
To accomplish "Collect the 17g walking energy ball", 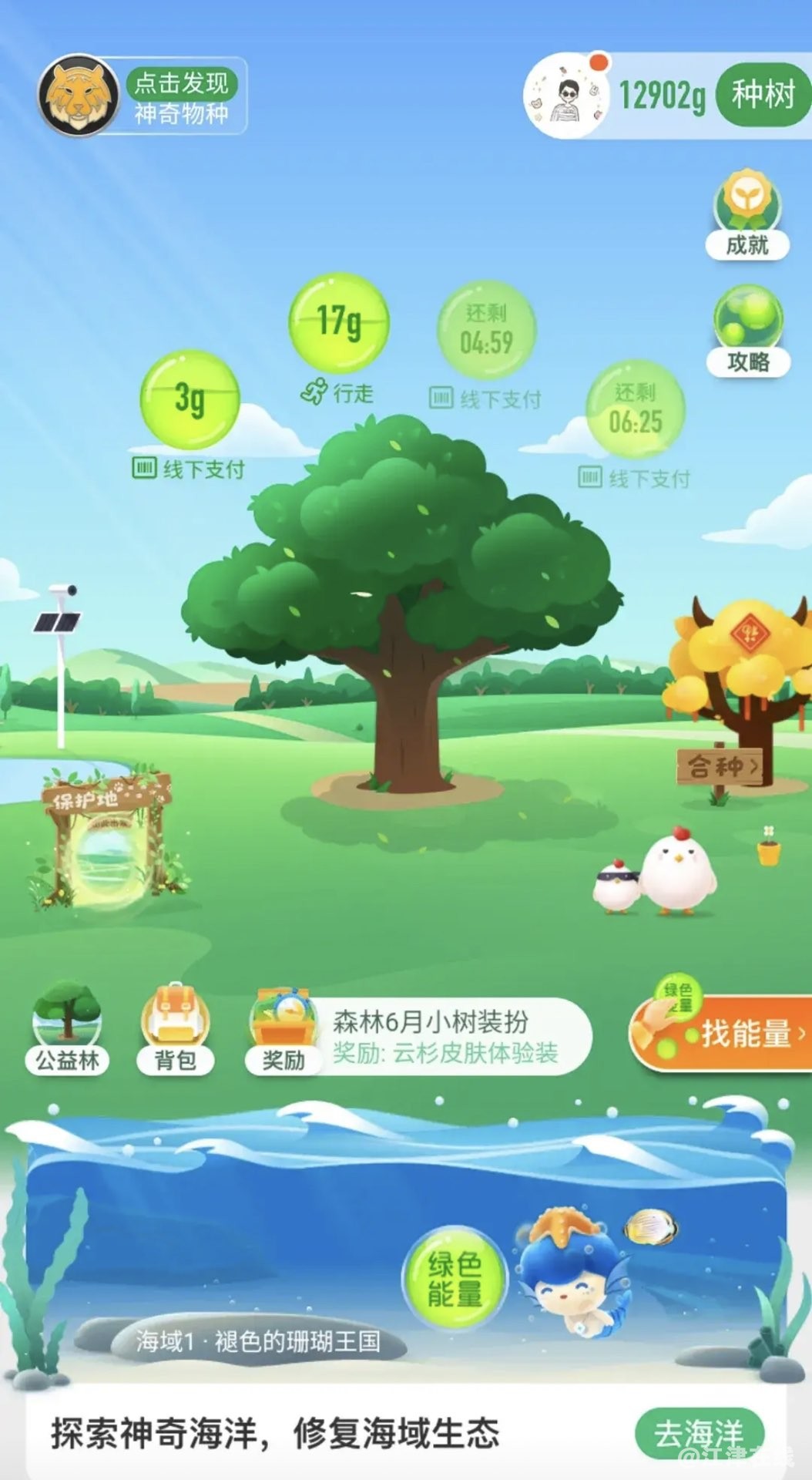I will [x=338, y=321].
